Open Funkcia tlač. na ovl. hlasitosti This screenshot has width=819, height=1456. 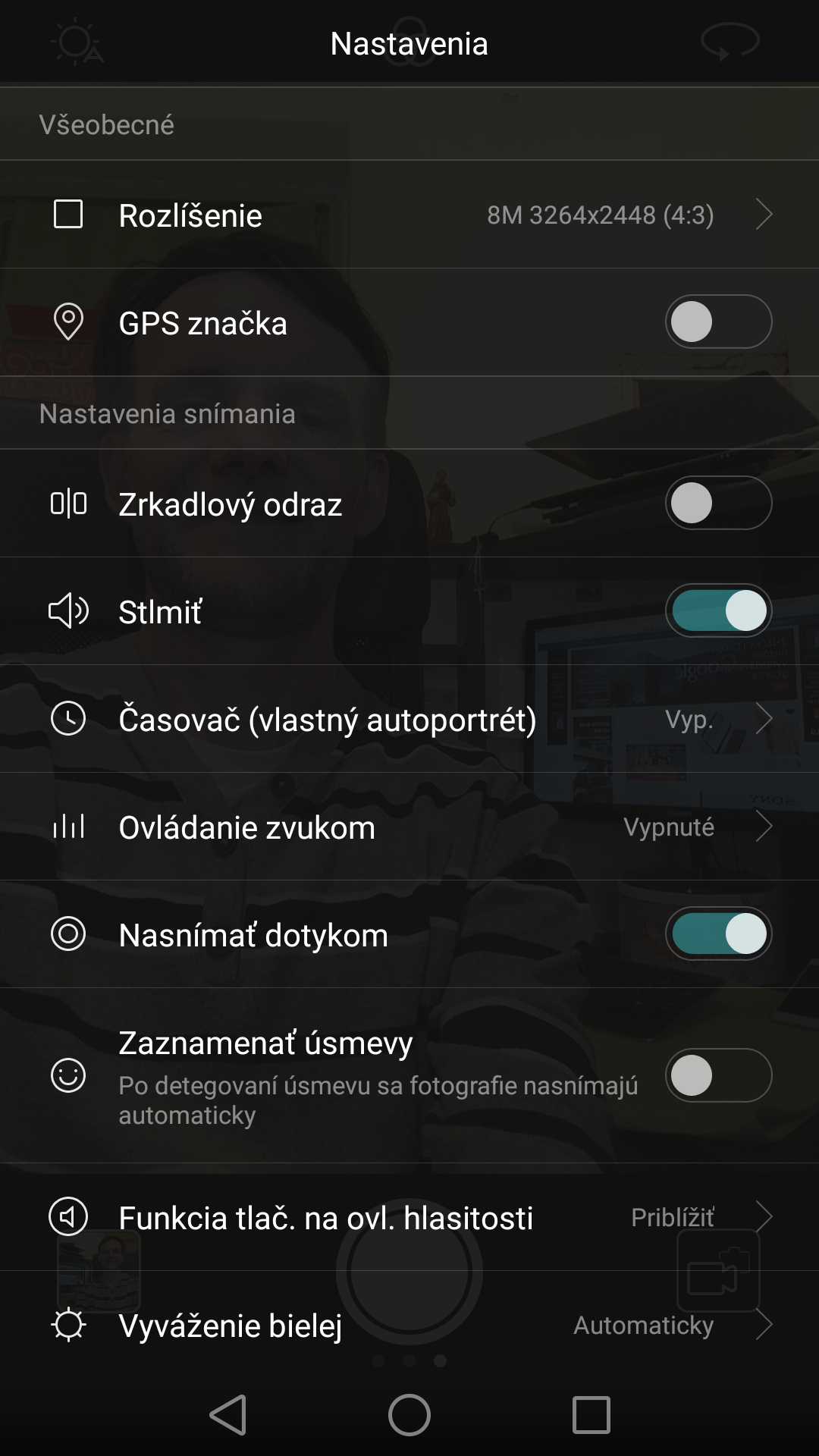click(x=409, y=1217)
